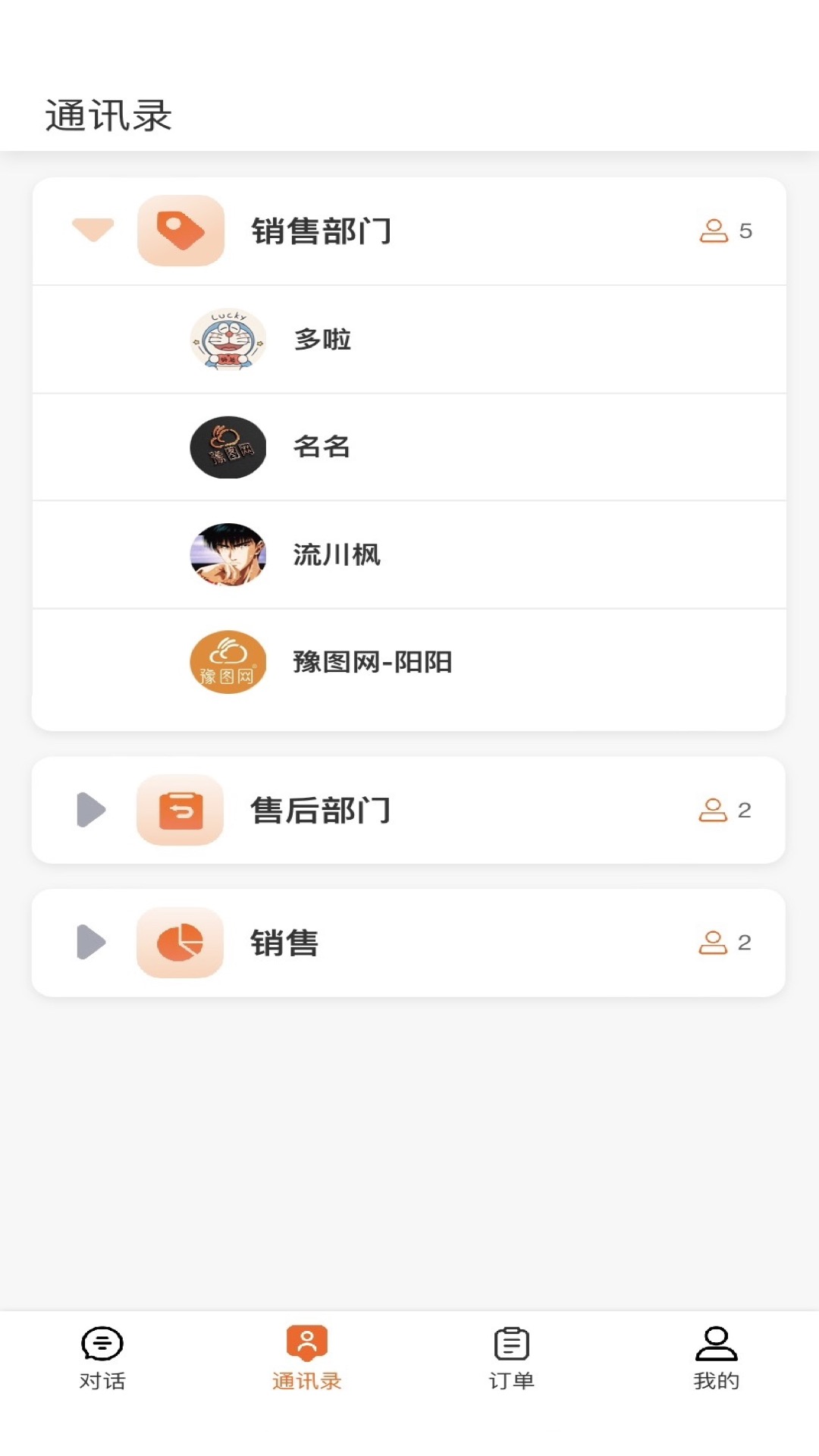Expand the 销售 department
The height and width of the screenshot is (1456, 819).
click(91, 943)
